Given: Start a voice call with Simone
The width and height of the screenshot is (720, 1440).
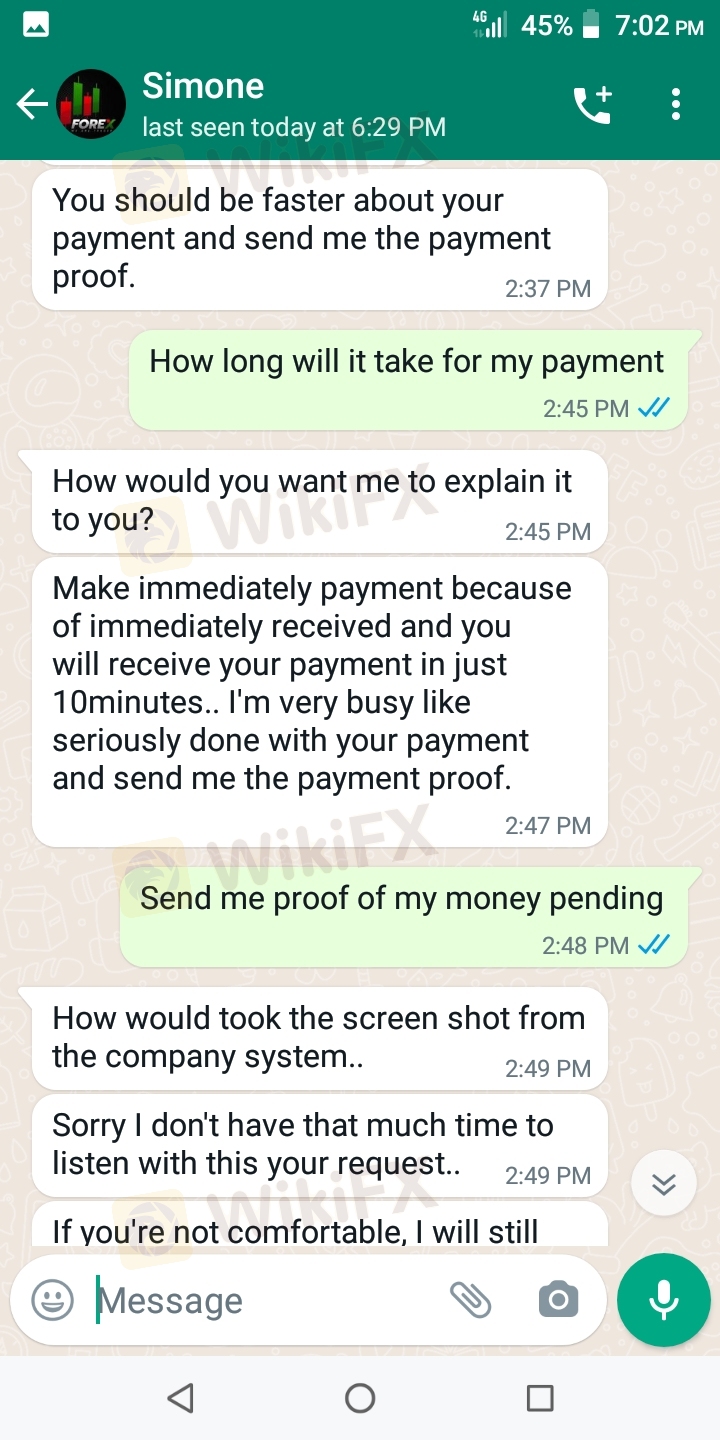Looking at the screenshot, I should pyautogui.click(x=592, y=104).
